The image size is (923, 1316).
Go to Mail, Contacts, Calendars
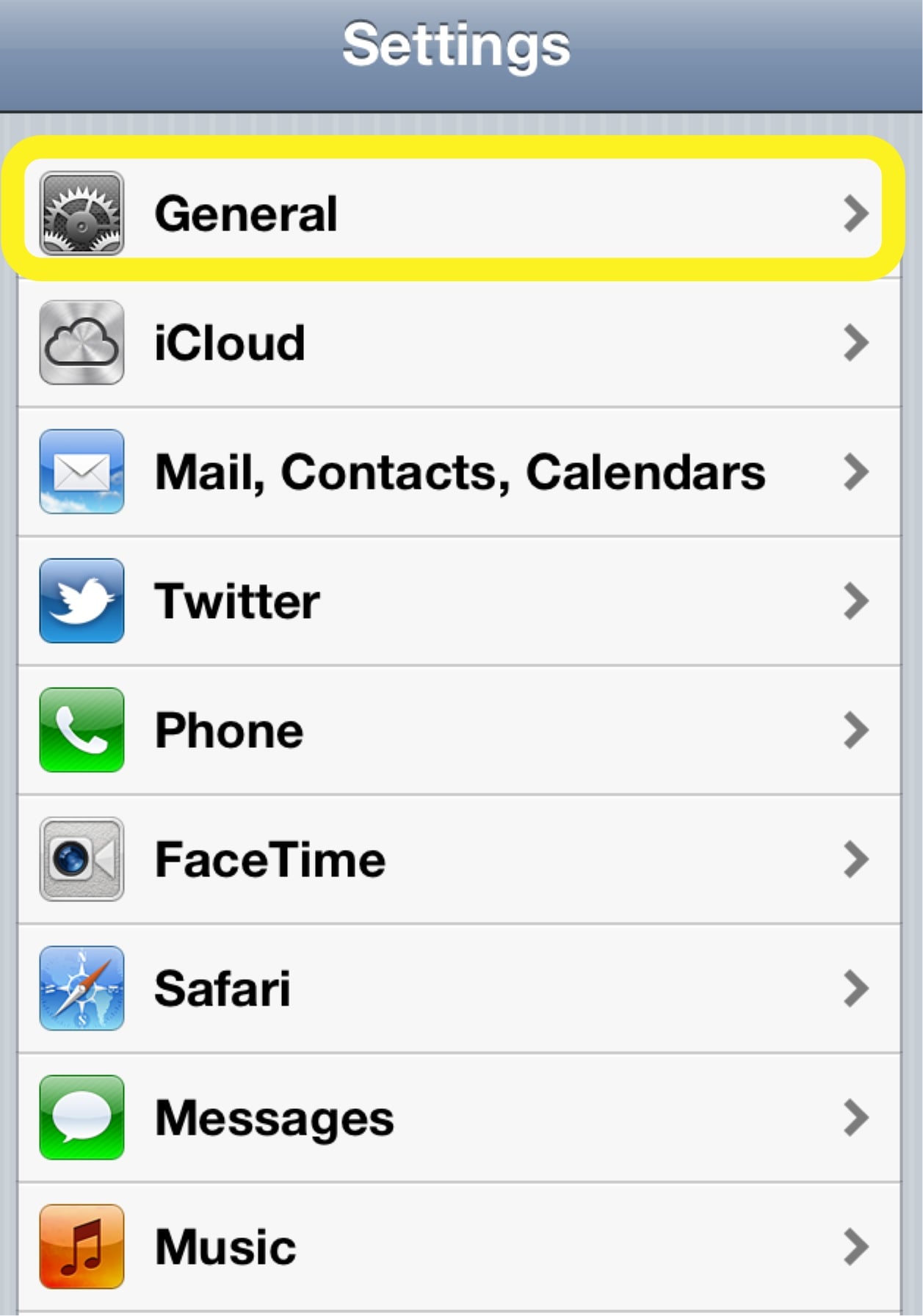[x=459, y=472]
